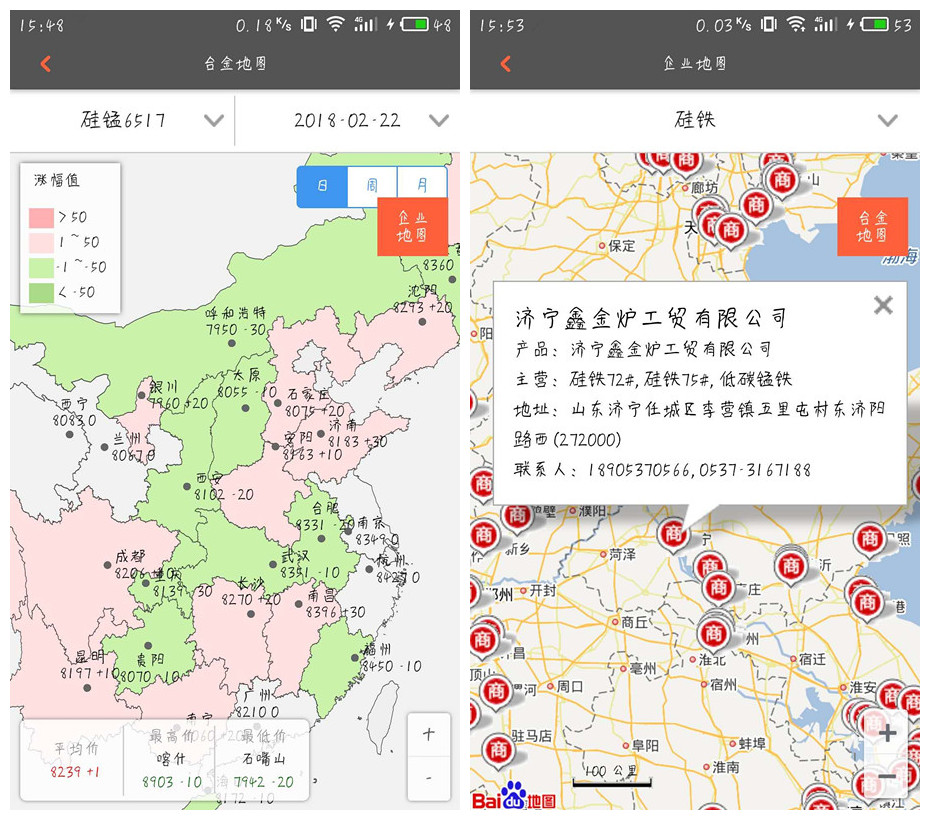
Task: Tap the 商 marker near 淮北
Action: [713, 633]
